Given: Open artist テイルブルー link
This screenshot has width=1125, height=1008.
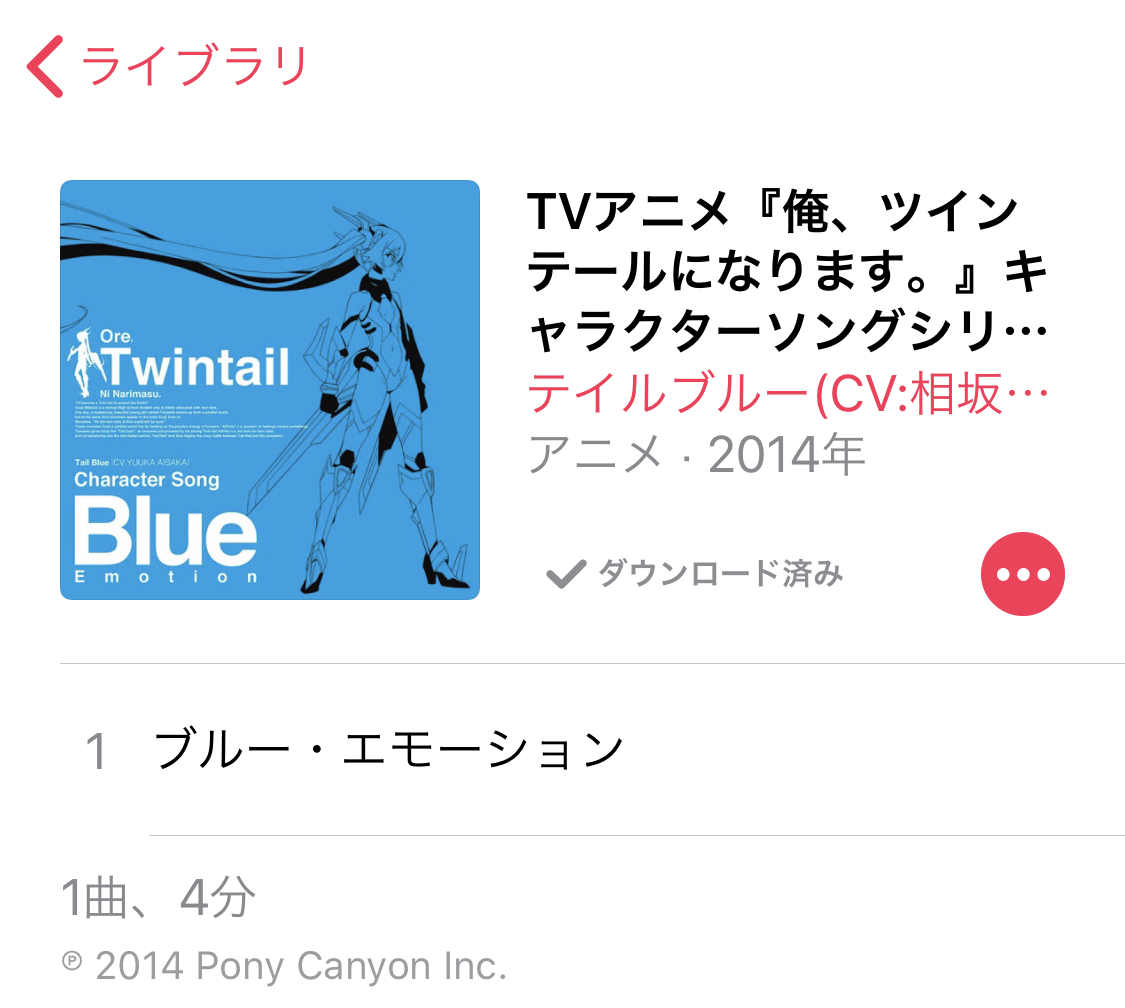Looking at the screenshot, I should coord(786,395).
